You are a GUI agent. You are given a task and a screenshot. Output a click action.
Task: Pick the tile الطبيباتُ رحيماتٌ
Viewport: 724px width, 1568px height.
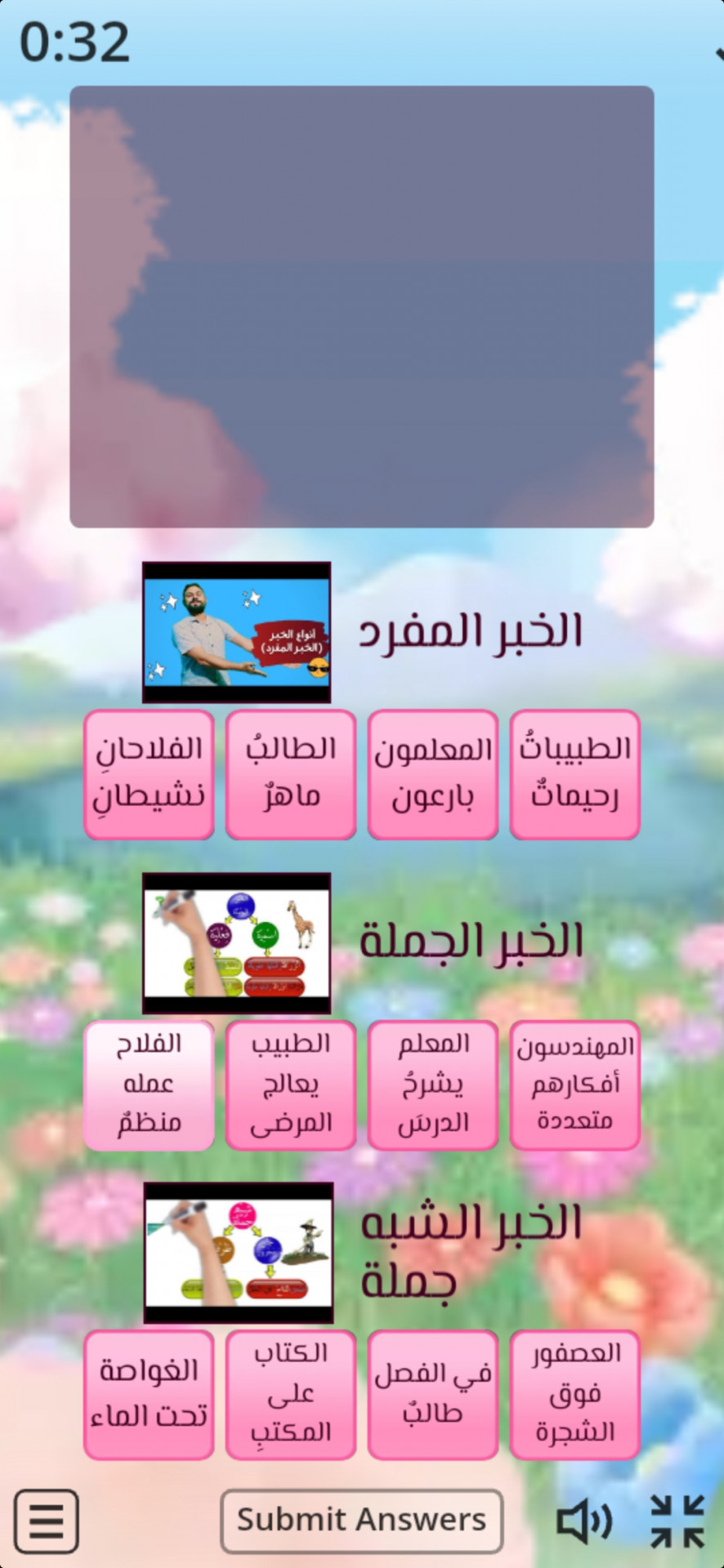(574, 773)
